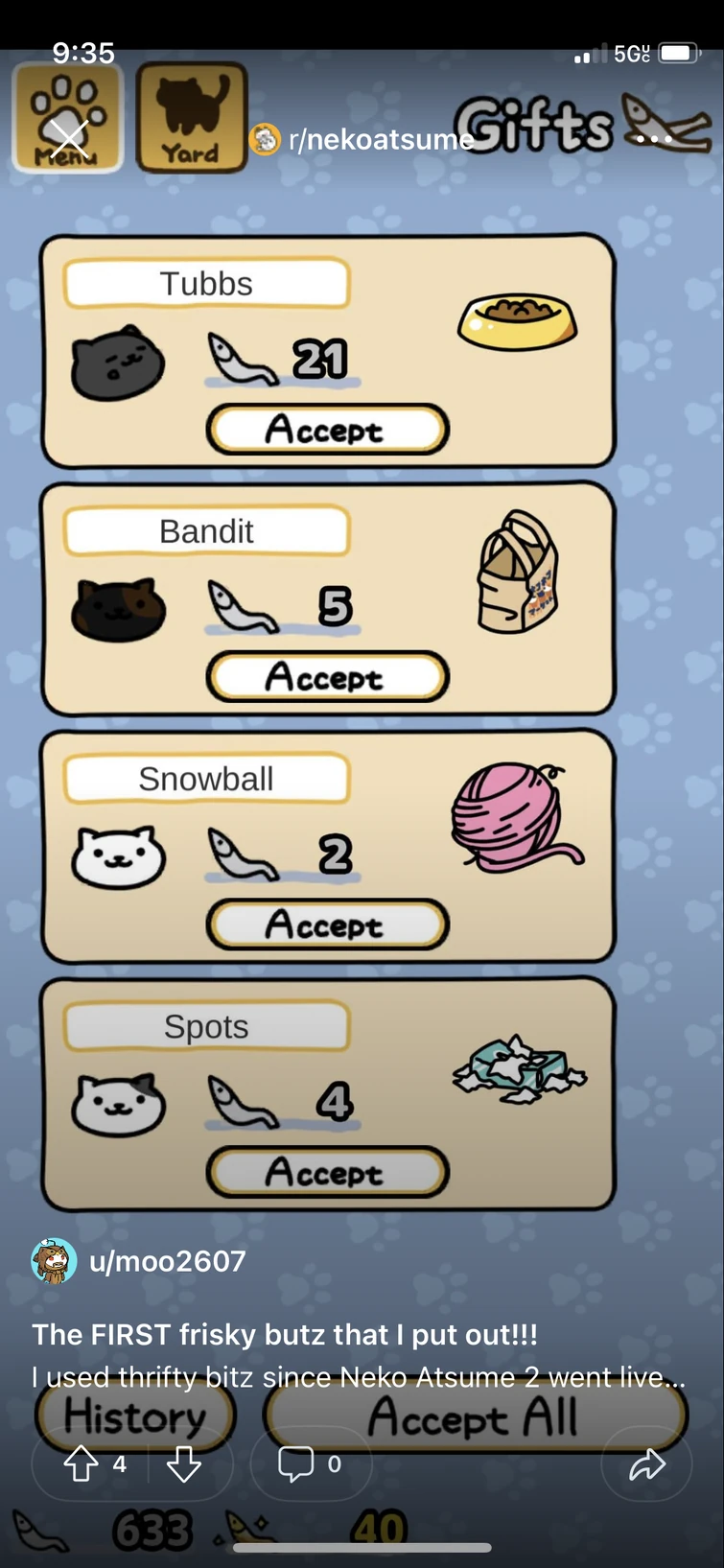This screenshot has width=724, height=1568.
Task: Open the three-dot overflow menu
Action: click(x=654, y=139)
